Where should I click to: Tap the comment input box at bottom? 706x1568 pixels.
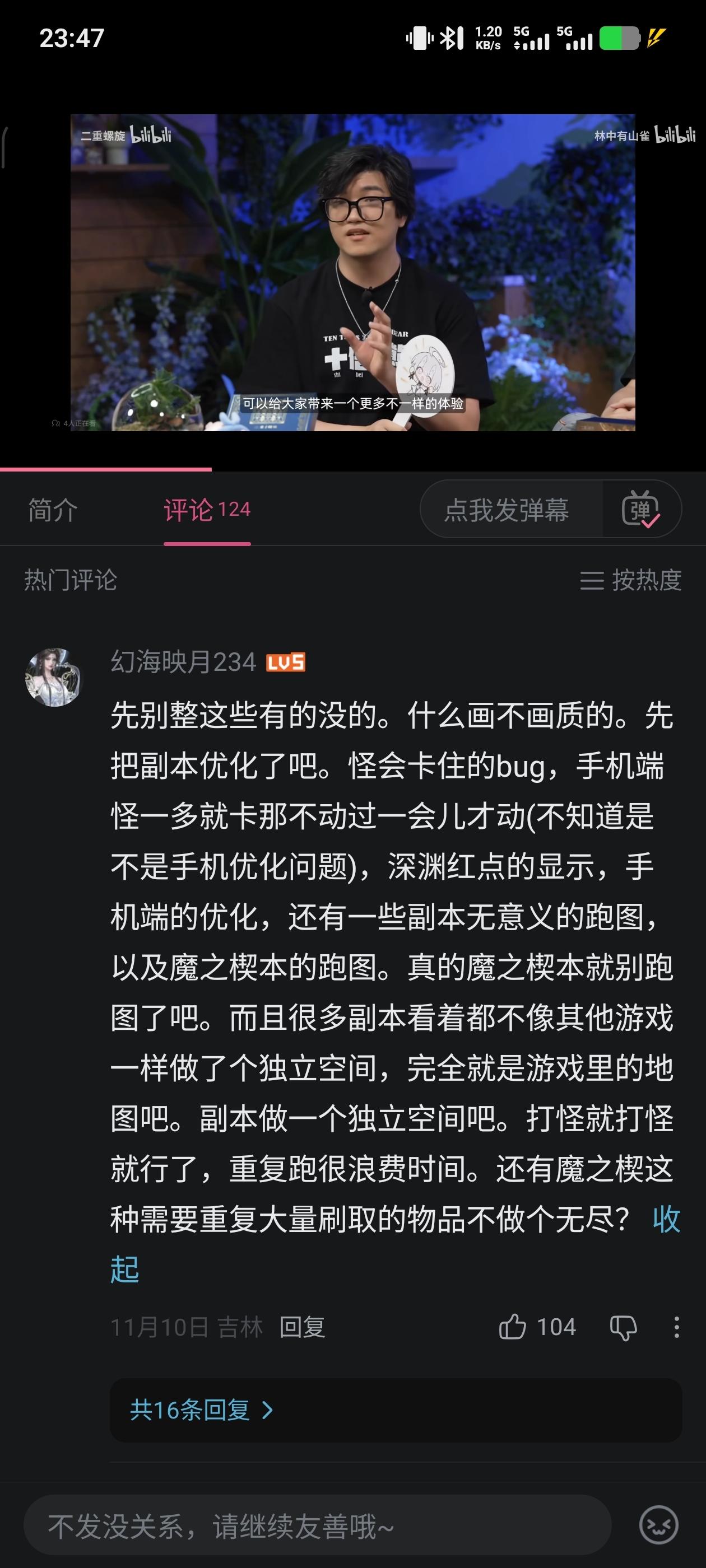coord(317,1526)
